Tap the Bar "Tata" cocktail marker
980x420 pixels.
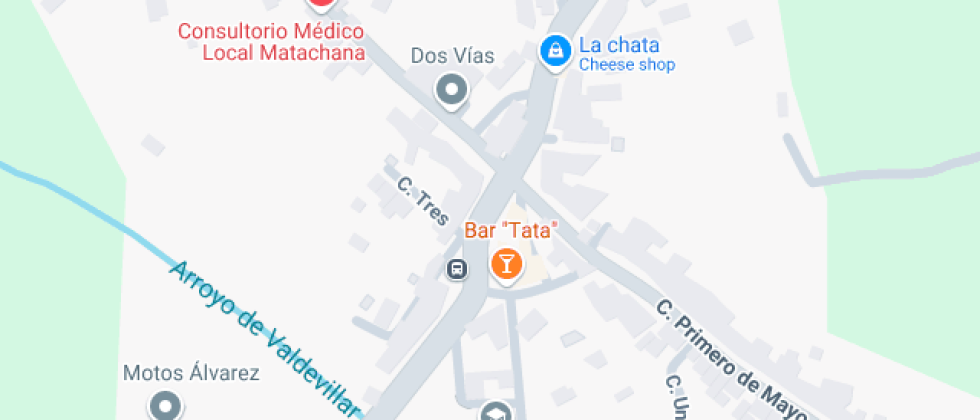click(x=506, y=264)
